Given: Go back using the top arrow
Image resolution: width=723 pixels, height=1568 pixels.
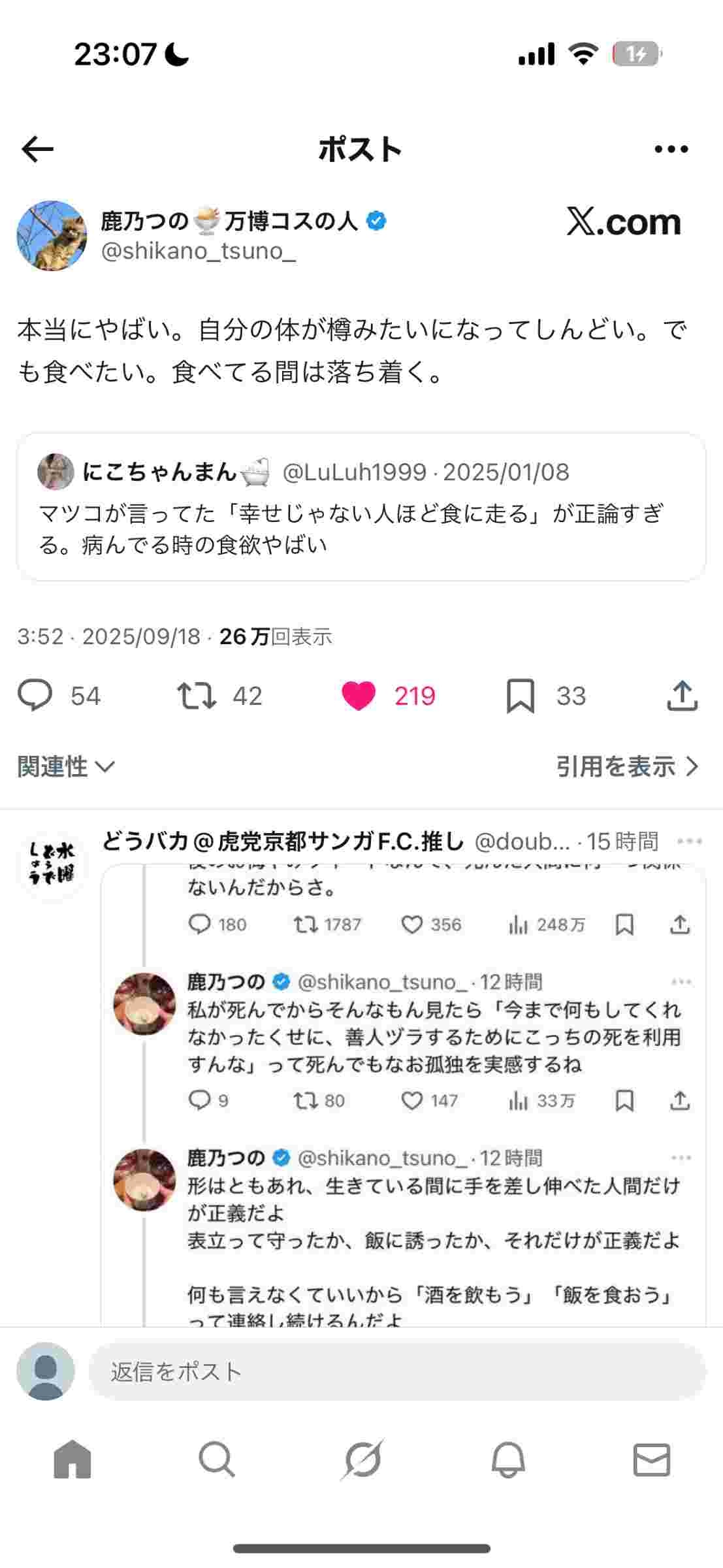Looking at the screenshot, I should [37, 150].
